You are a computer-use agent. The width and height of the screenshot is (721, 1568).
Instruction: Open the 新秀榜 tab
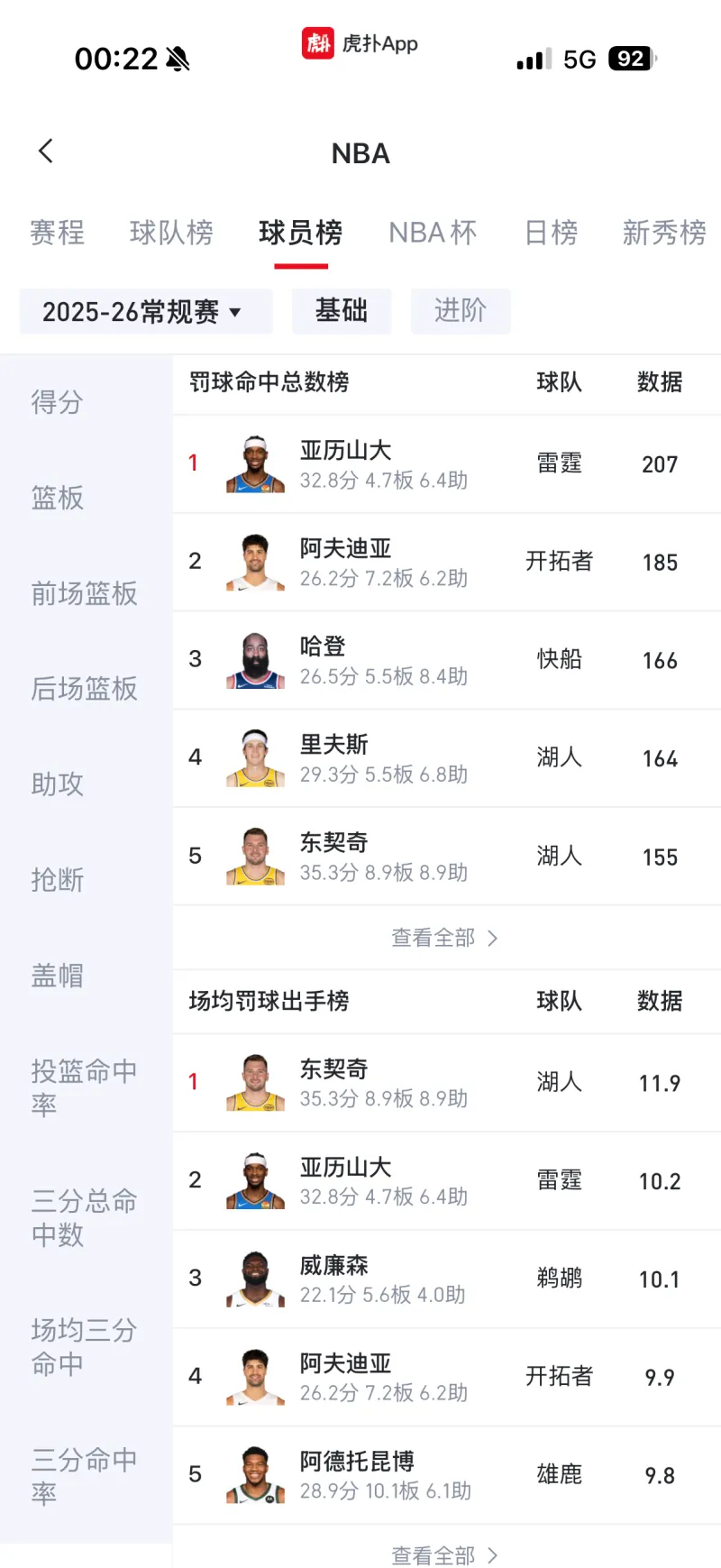tap(664, 233)
